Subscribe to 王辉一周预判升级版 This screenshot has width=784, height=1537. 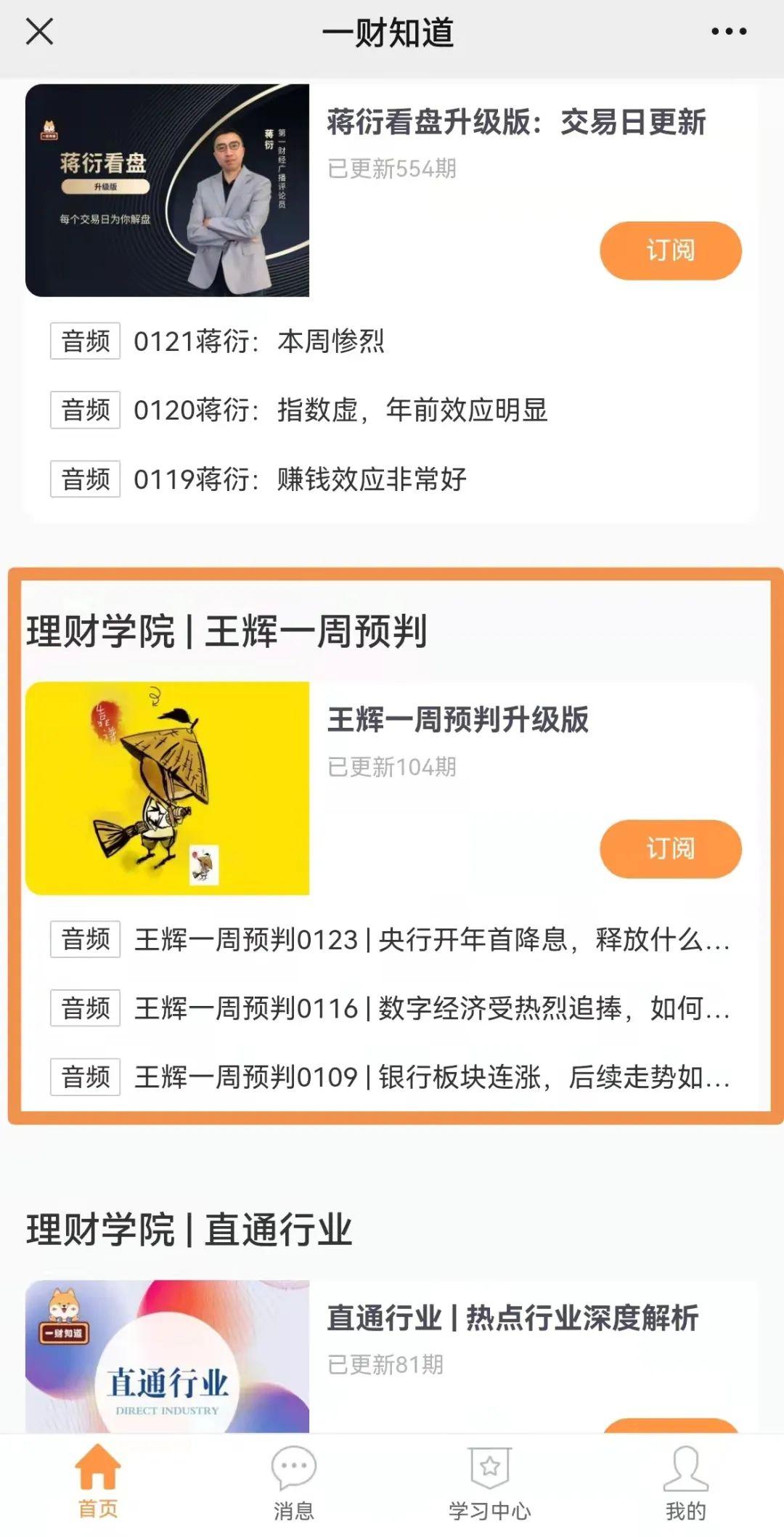670,848
